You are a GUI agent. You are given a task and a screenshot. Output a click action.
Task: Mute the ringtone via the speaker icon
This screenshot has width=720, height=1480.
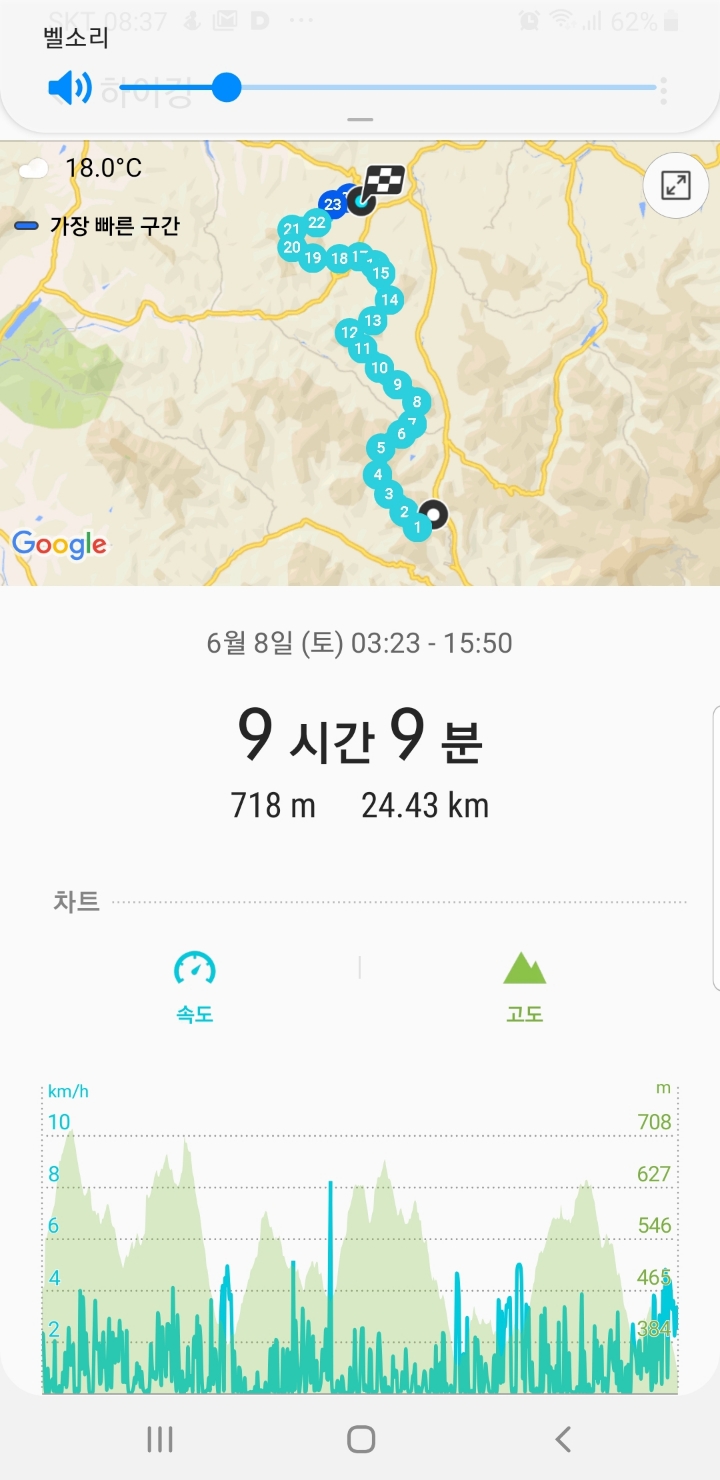(x=69, y=88)
